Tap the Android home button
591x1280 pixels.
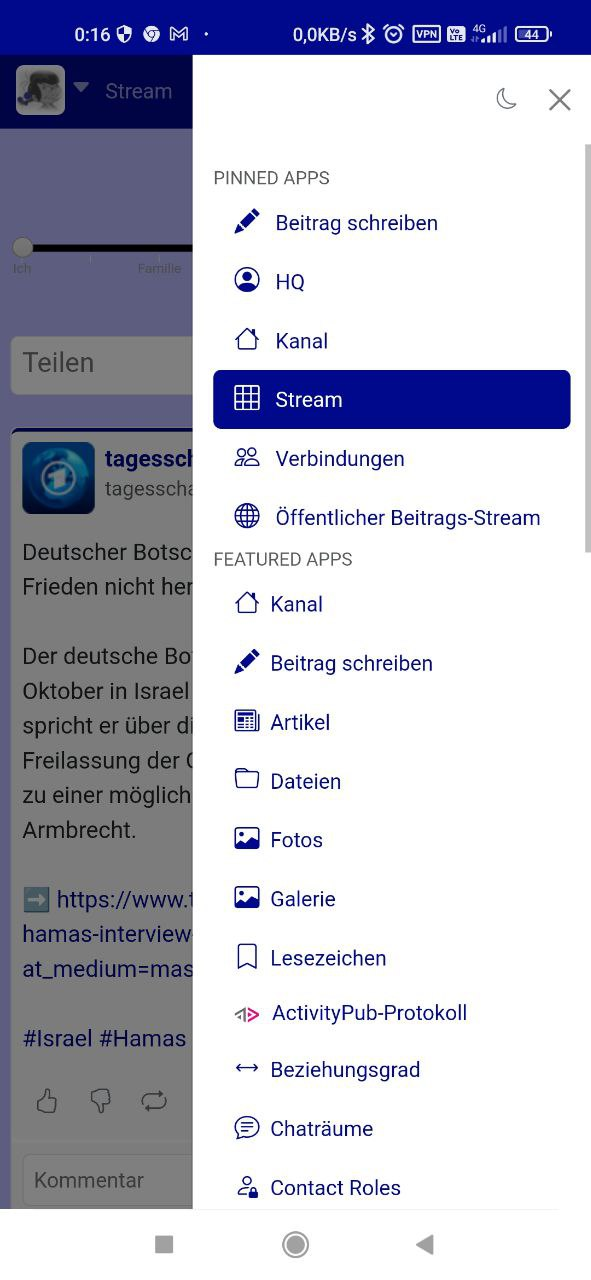(x=295, y=1244)
